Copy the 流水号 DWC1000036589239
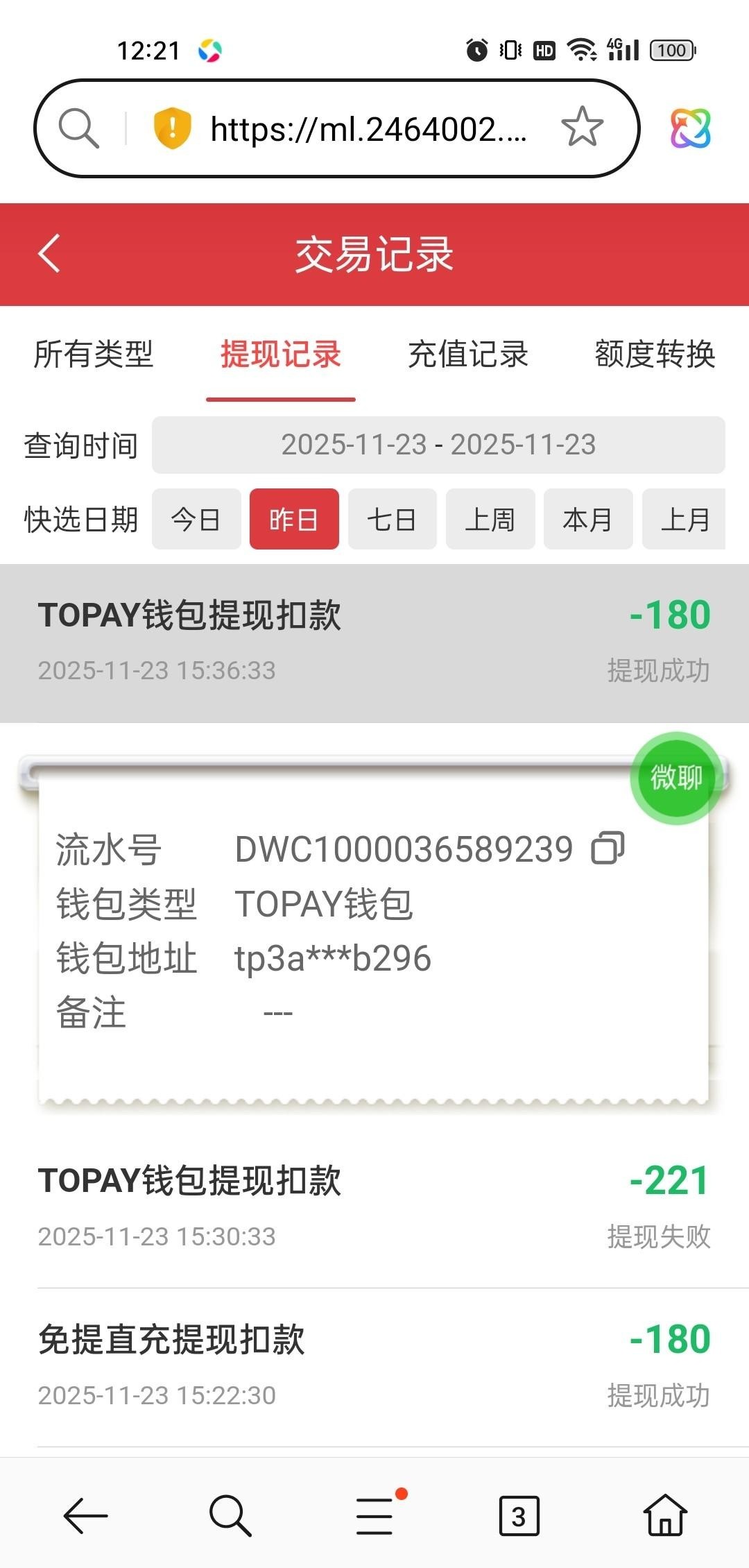Image resolution: width=749 pixels, height=1568 pixels. pyautogui.click(x=608, y=848)
